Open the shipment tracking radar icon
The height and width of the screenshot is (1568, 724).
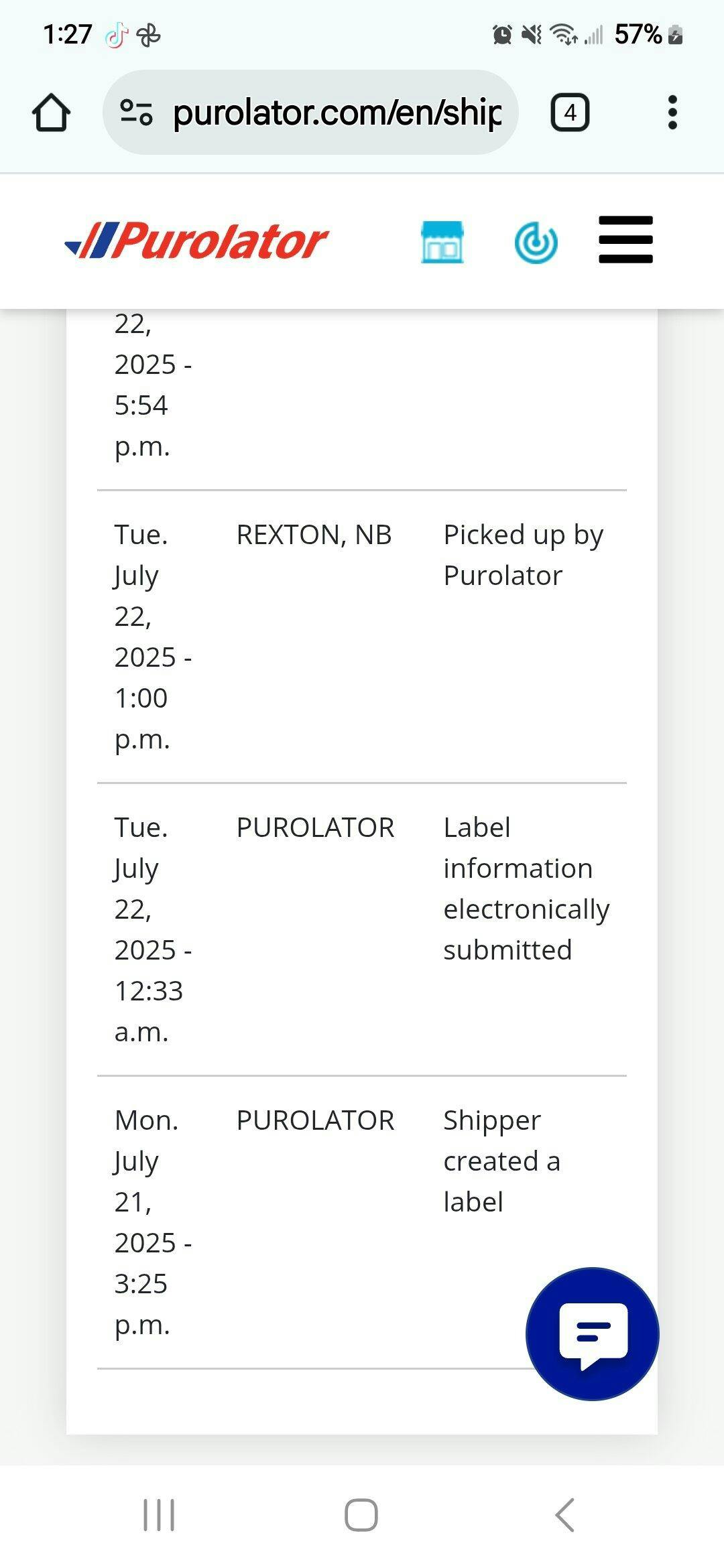point(536,242)
